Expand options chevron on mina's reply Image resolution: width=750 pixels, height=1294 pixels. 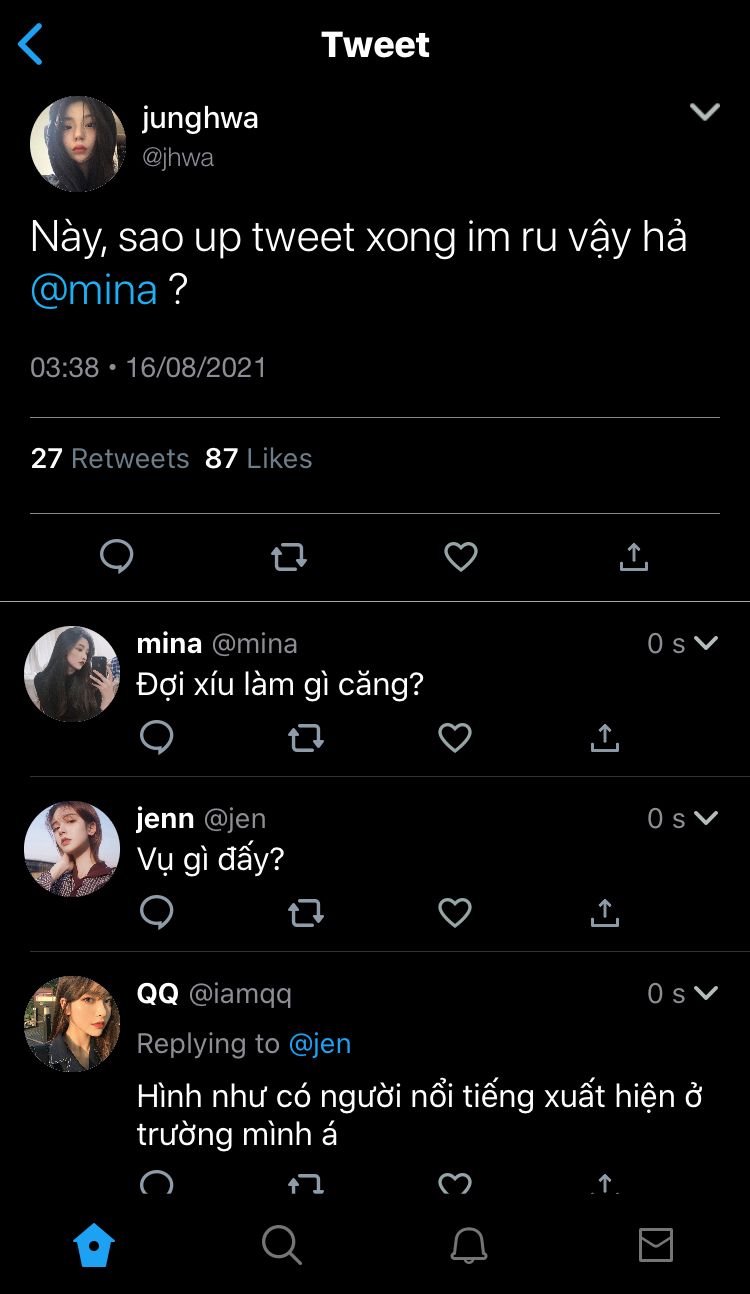pos(706,643)
